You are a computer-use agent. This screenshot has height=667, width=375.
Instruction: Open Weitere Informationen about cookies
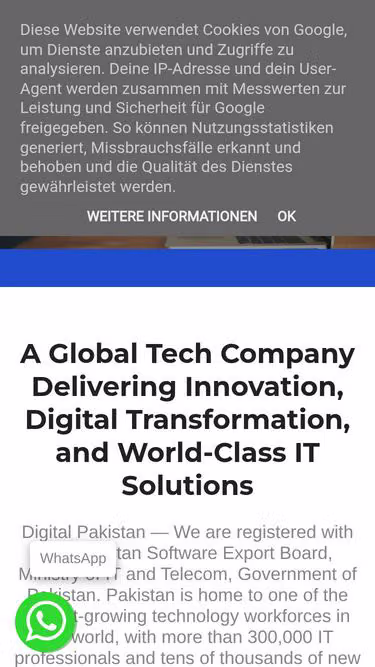172,216
